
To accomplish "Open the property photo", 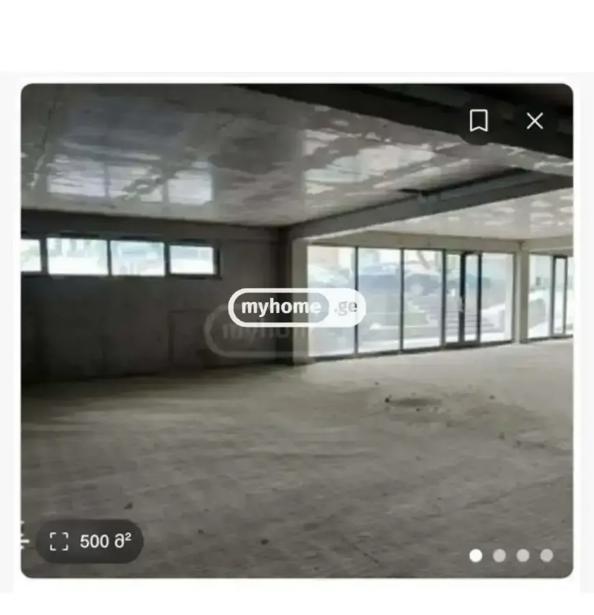I will [x=297, y=331].
